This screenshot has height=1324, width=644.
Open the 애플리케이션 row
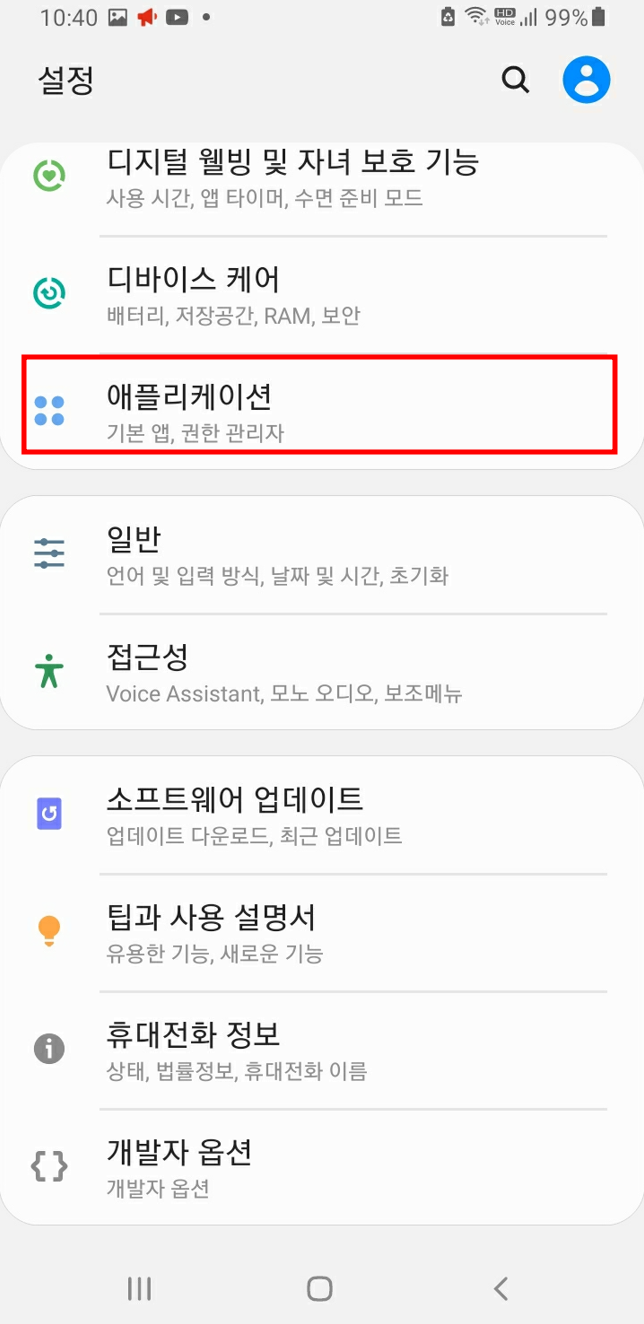click(x=322, y=412)
